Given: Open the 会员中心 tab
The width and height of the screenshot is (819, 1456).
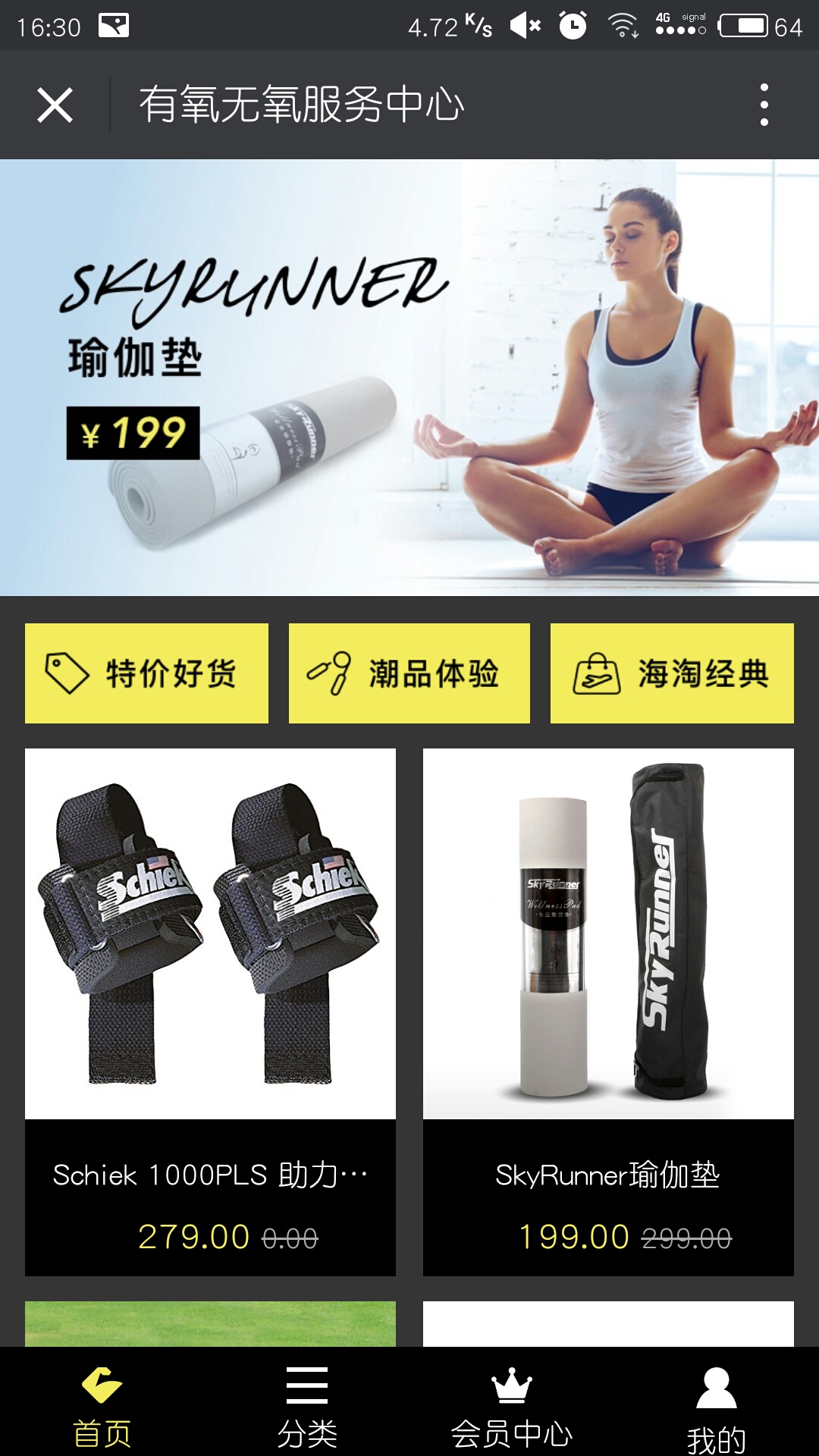Looking at the screenshot, I should coord(512,1404).
